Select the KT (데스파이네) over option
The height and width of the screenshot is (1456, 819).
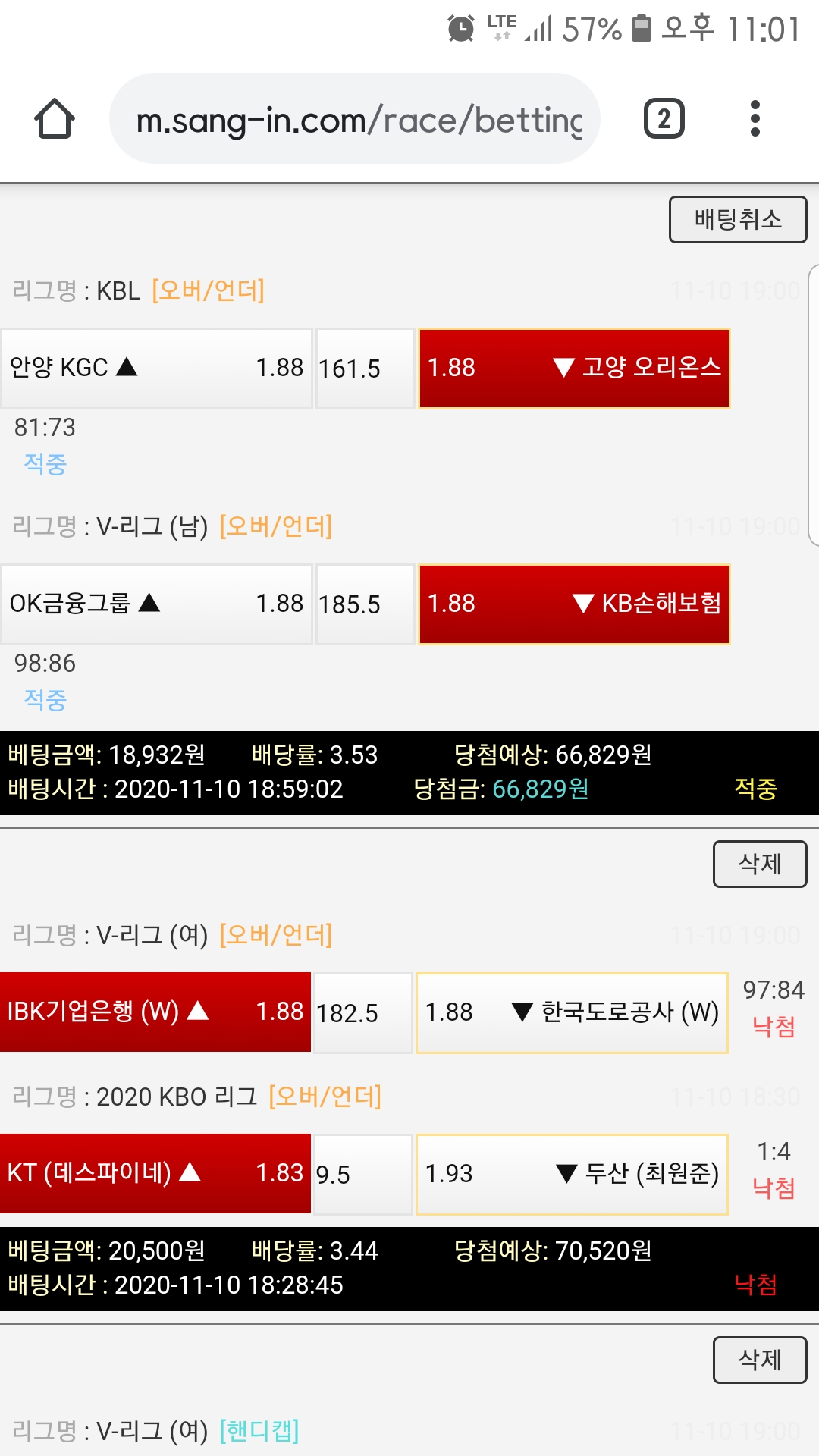(155, 1174)
